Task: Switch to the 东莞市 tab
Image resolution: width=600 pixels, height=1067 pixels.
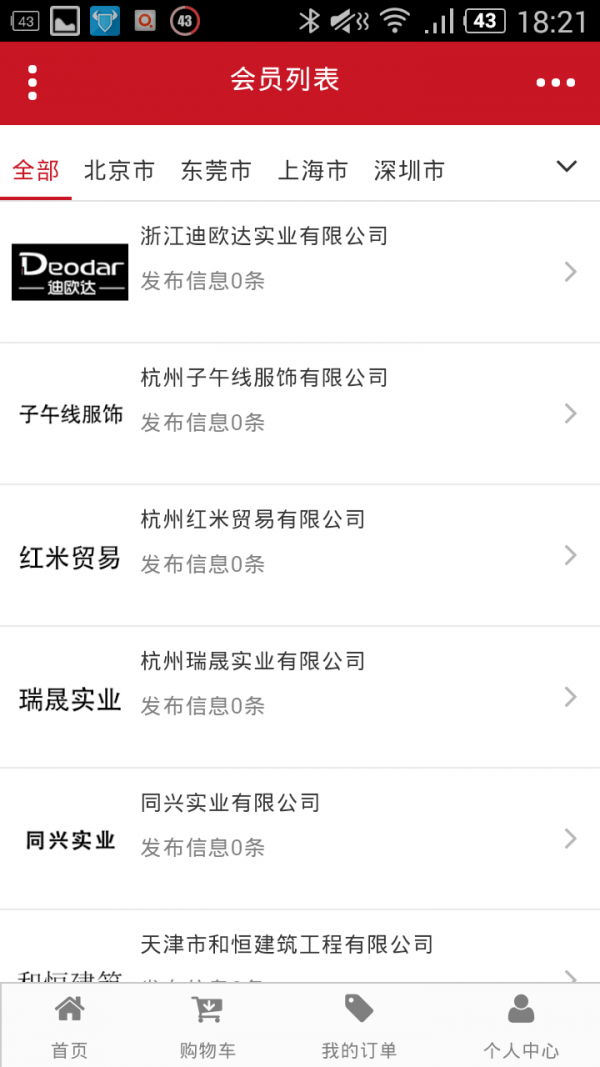Action: 216,170
